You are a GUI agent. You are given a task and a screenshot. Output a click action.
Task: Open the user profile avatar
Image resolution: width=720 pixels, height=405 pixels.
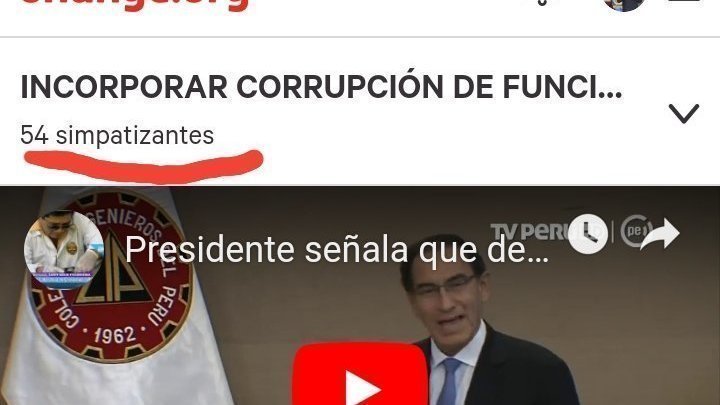tap(624, 5)
